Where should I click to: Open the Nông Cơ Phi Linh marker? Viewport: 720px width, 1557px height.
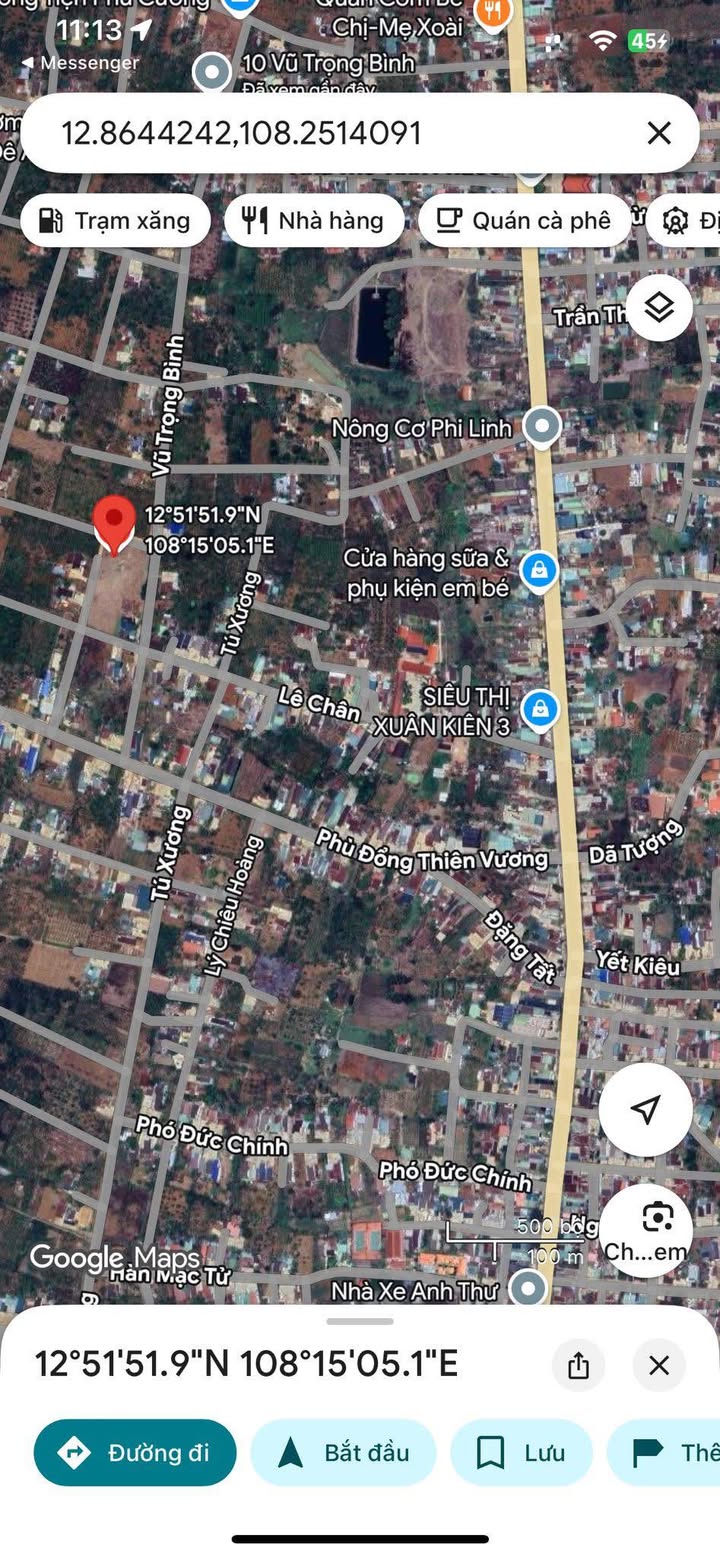point(542,427)
